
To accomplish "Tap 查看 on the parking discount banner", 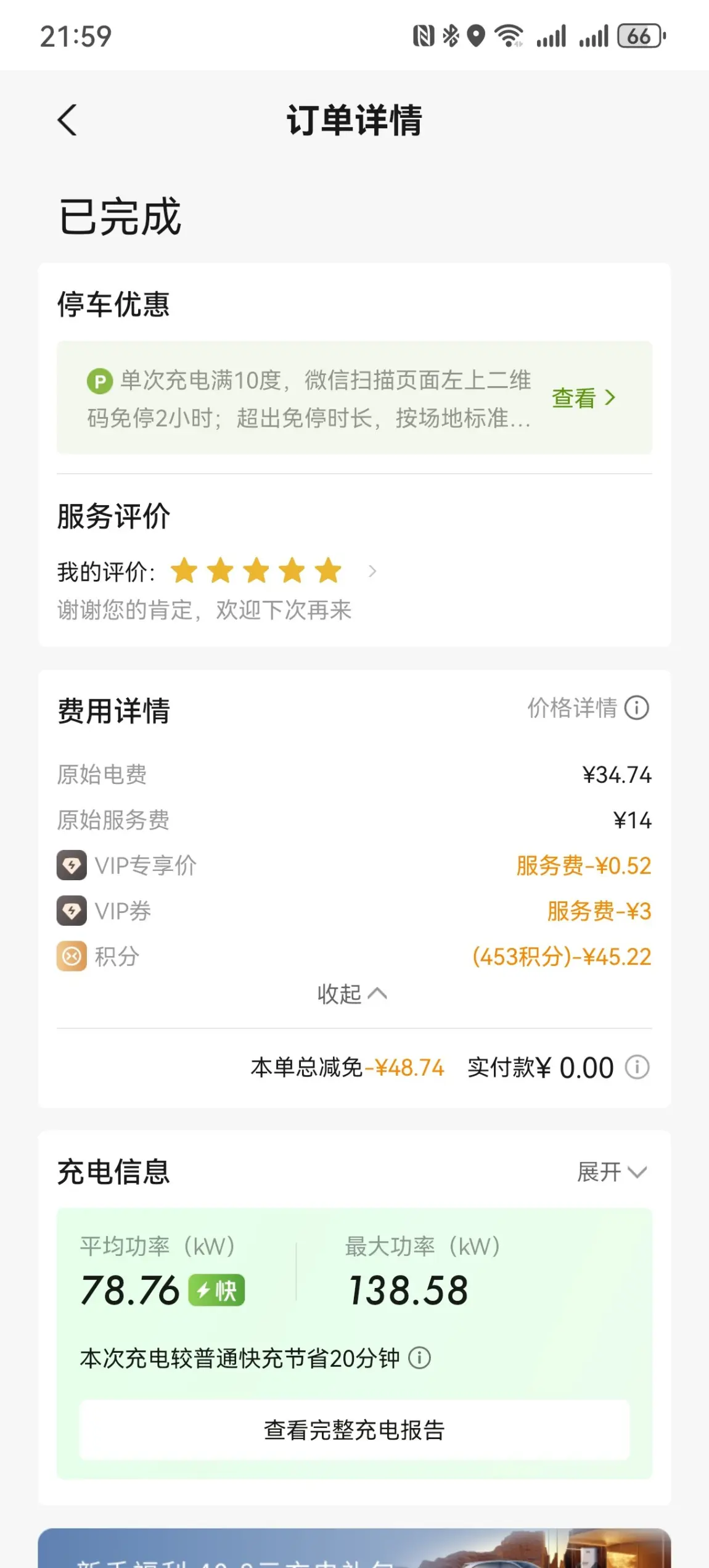I will (x=583, y=398).
